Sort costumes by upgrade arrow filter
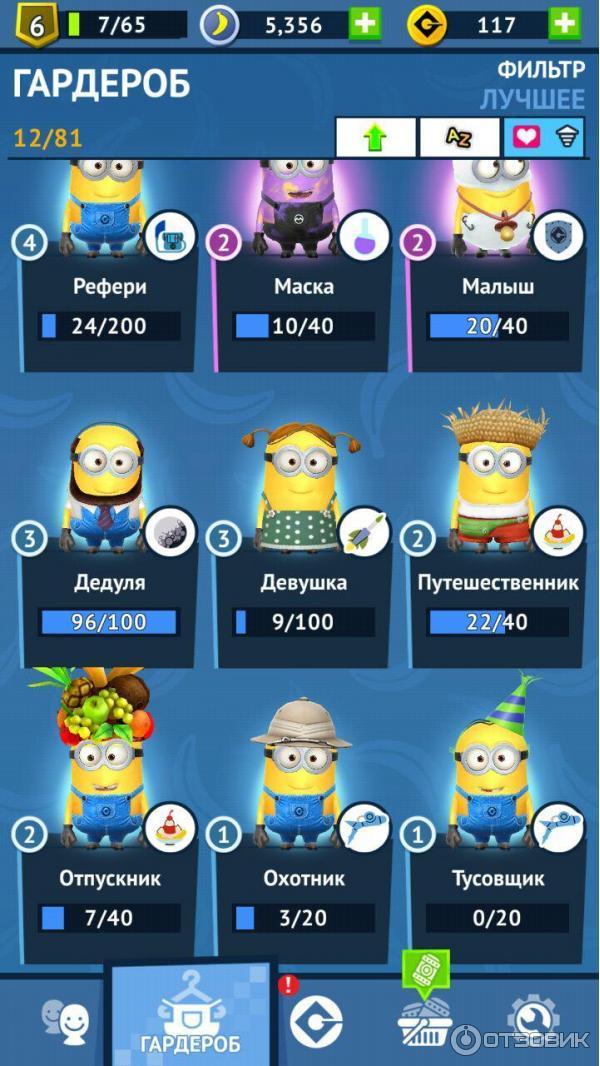This screenshot has width=600, height=1066. tap(375, 138)
